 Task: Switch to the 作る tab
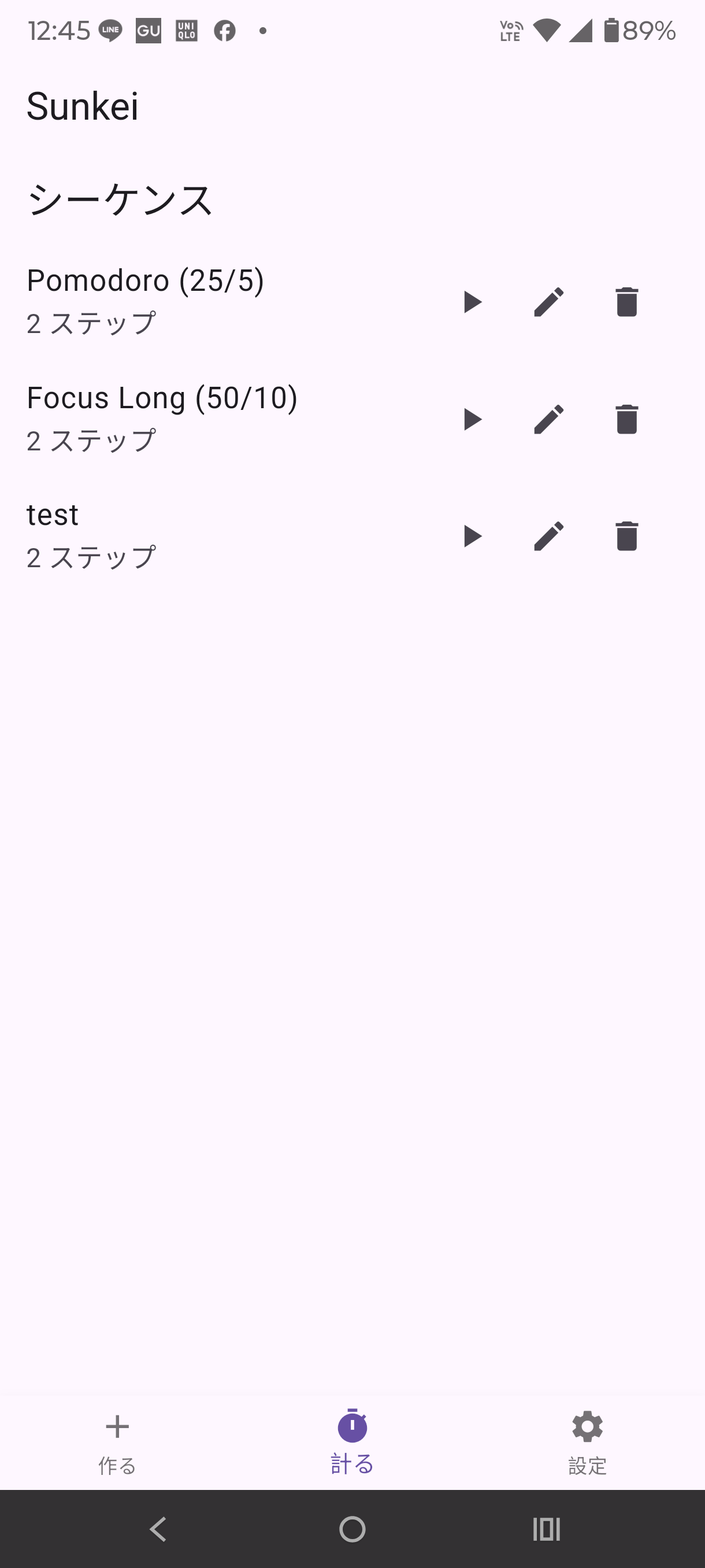(x=117, y=1441)
